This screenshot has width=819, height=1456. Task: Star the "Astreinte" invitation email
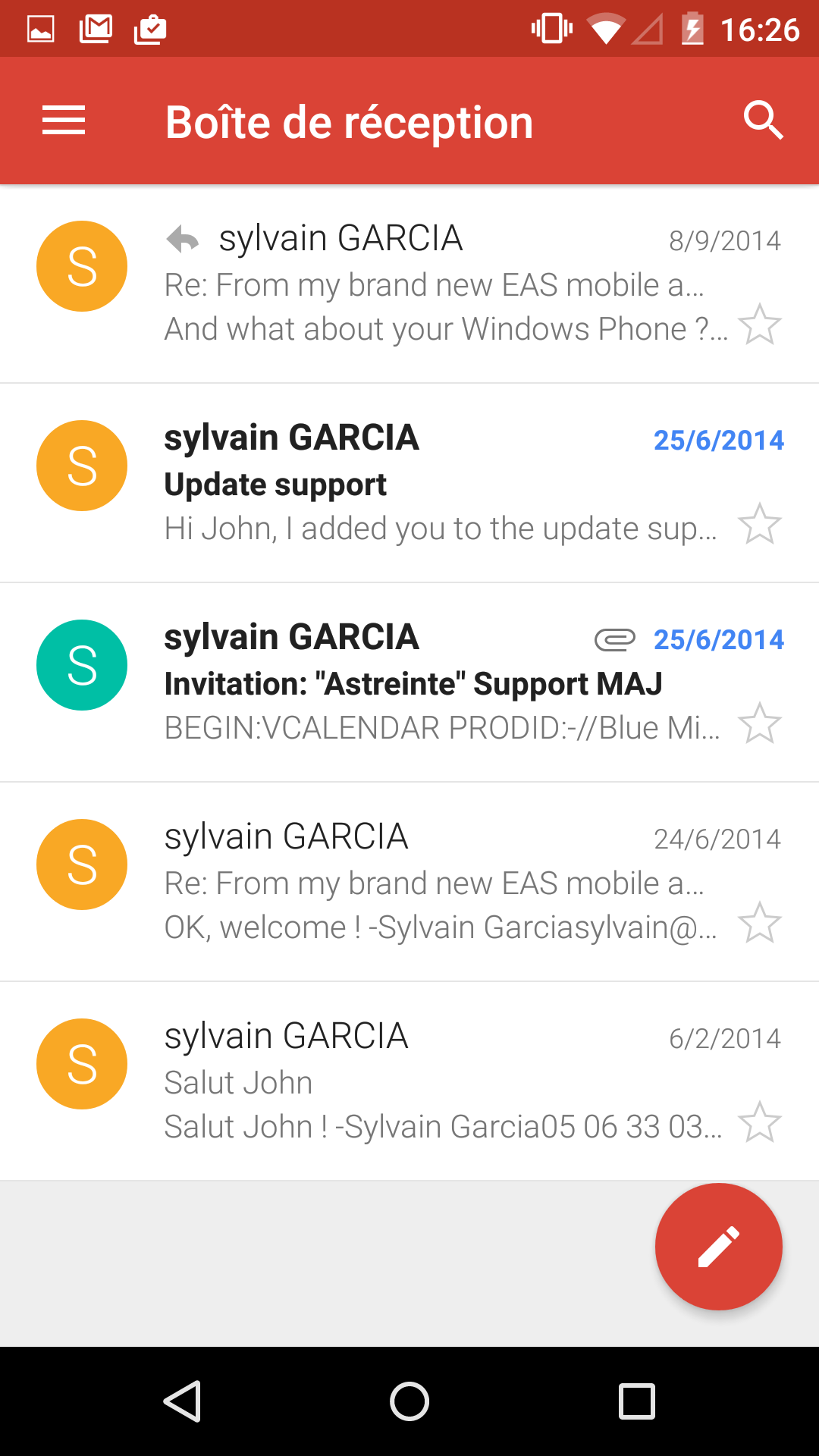point(759,723)
